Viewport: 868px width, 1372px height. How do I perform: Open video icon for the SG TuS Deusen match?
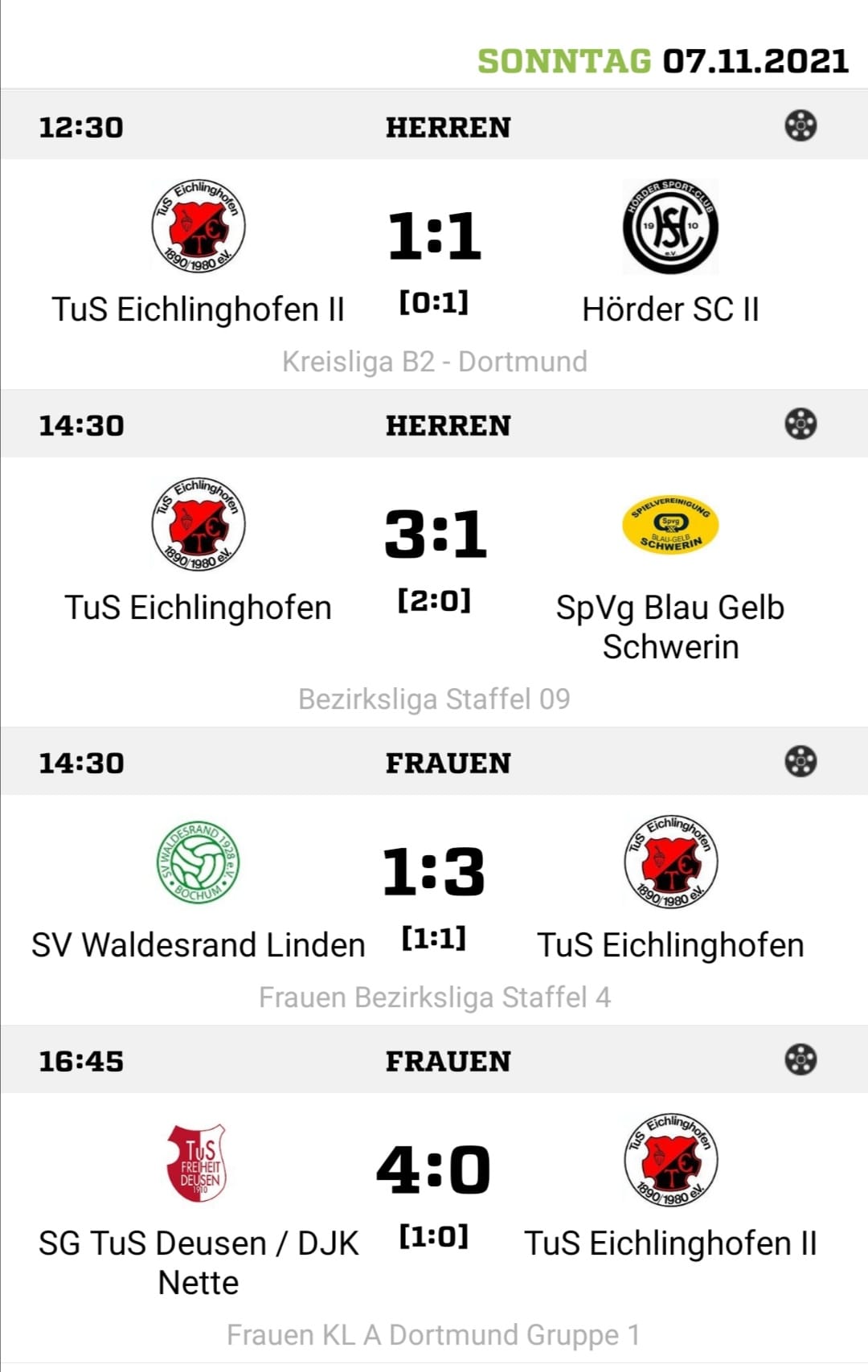pos(800,1059)
